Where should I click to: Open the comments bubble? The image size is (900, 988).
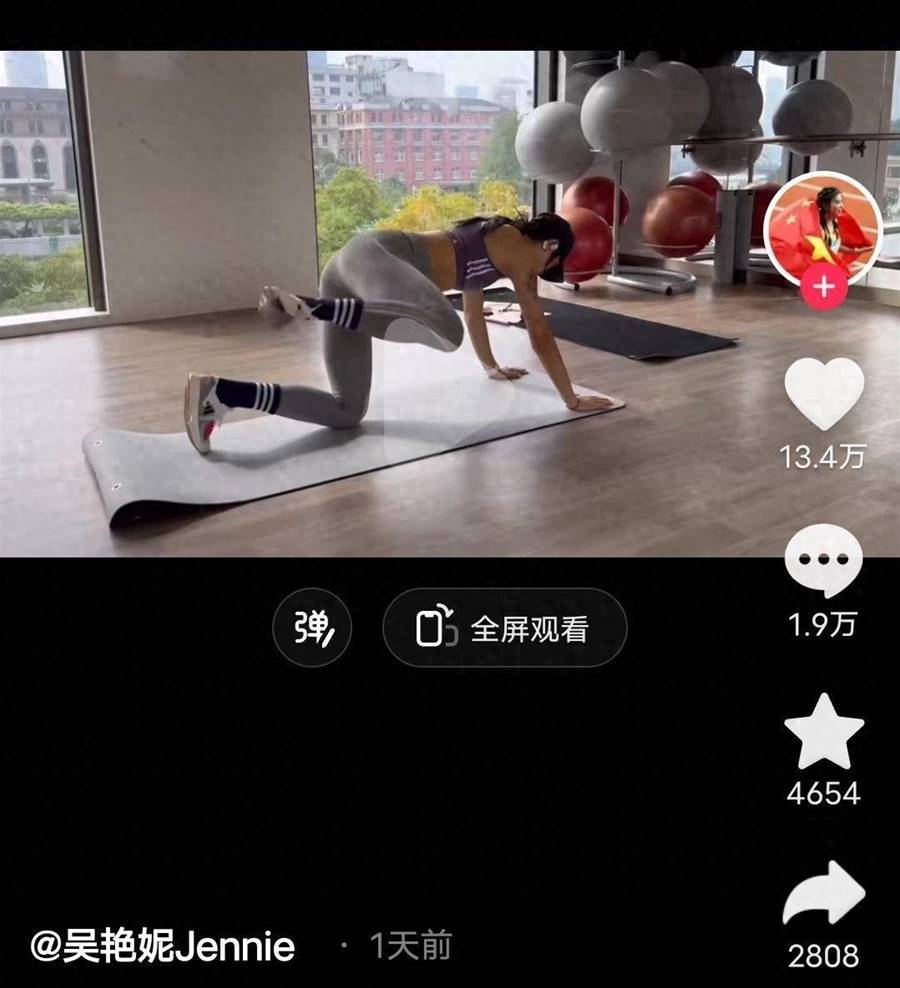click(x=823, y=559)
